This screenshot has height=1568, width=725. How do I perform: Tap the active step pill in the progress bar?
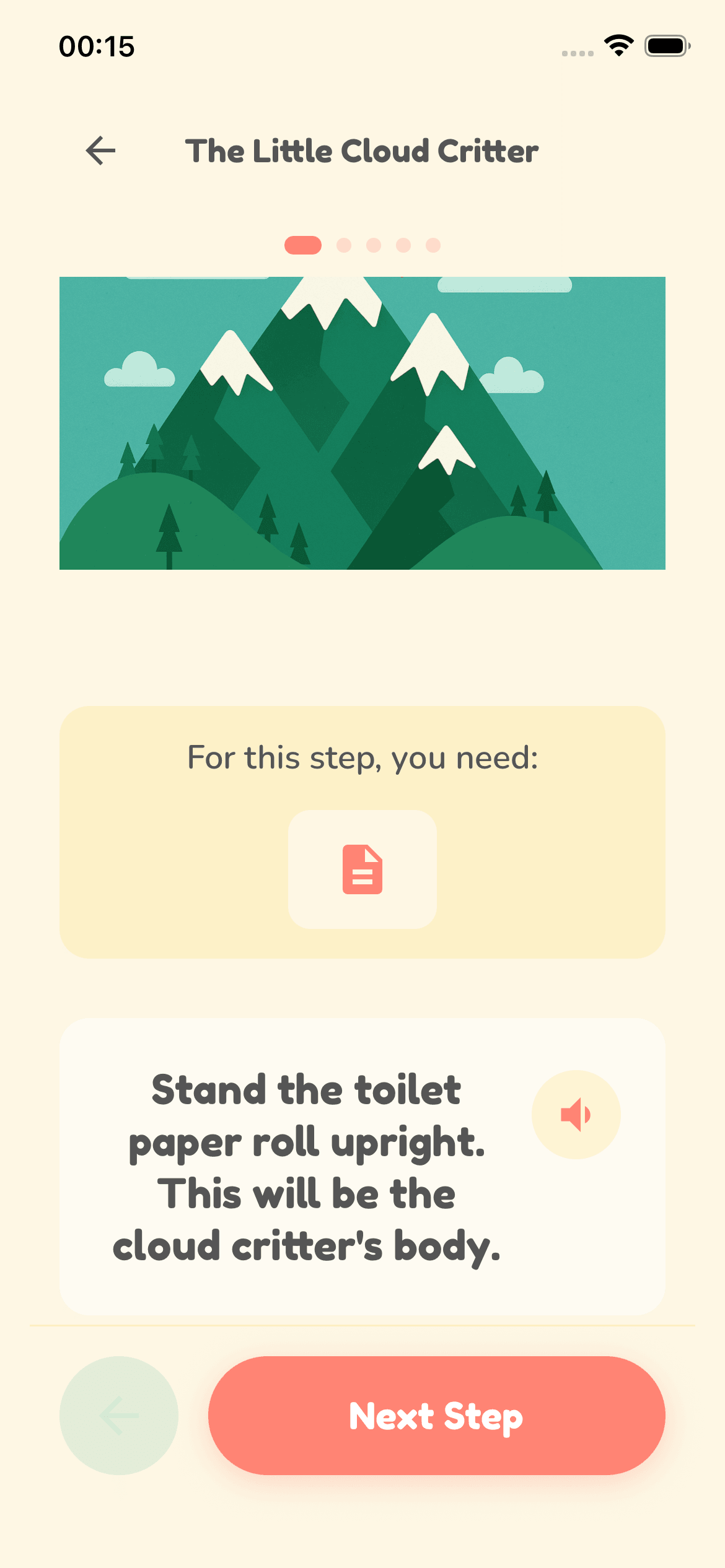point(302,245)
